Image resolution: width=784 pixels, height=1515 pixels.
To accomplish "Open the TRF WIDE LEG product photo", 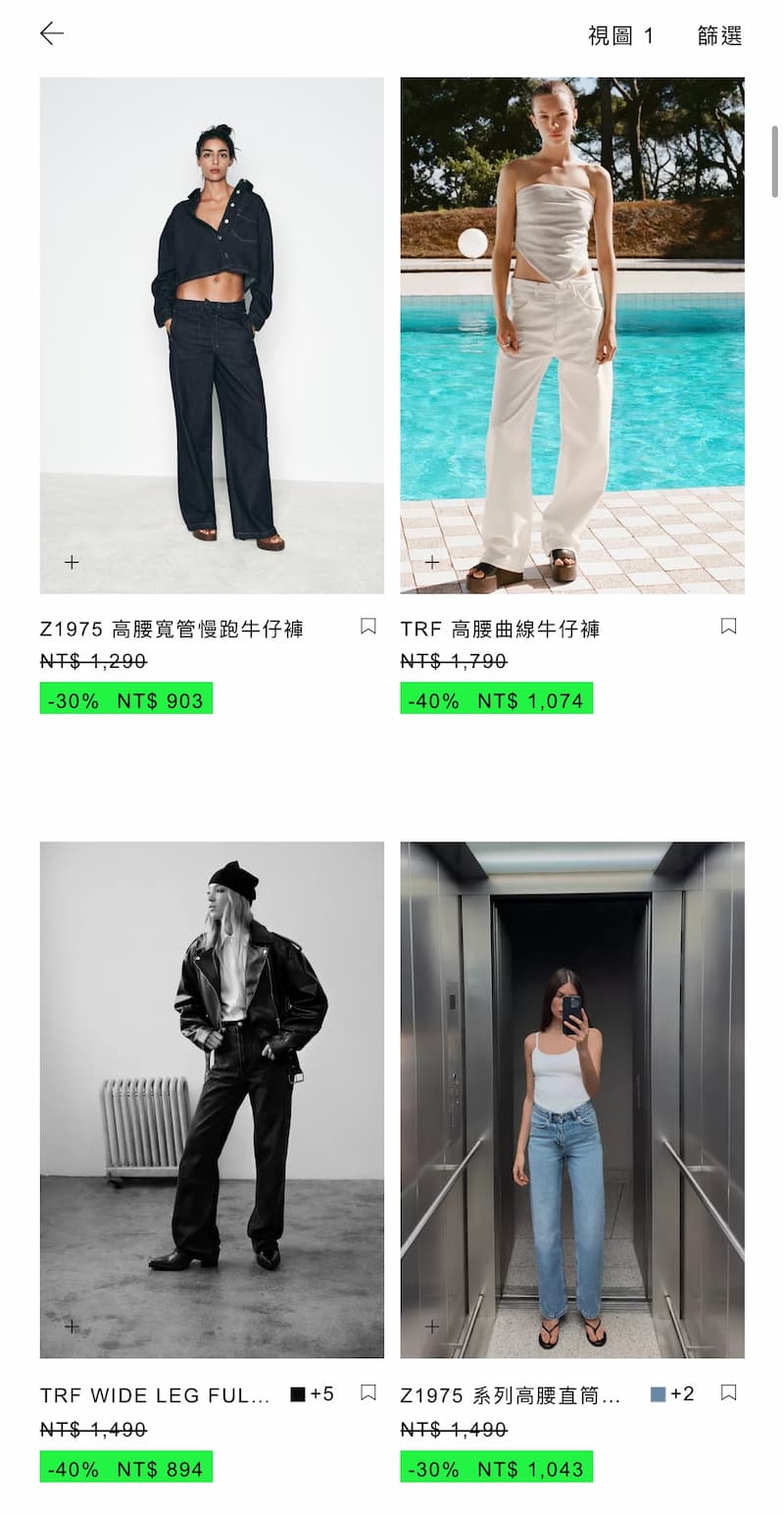I will pos(212,1098).
